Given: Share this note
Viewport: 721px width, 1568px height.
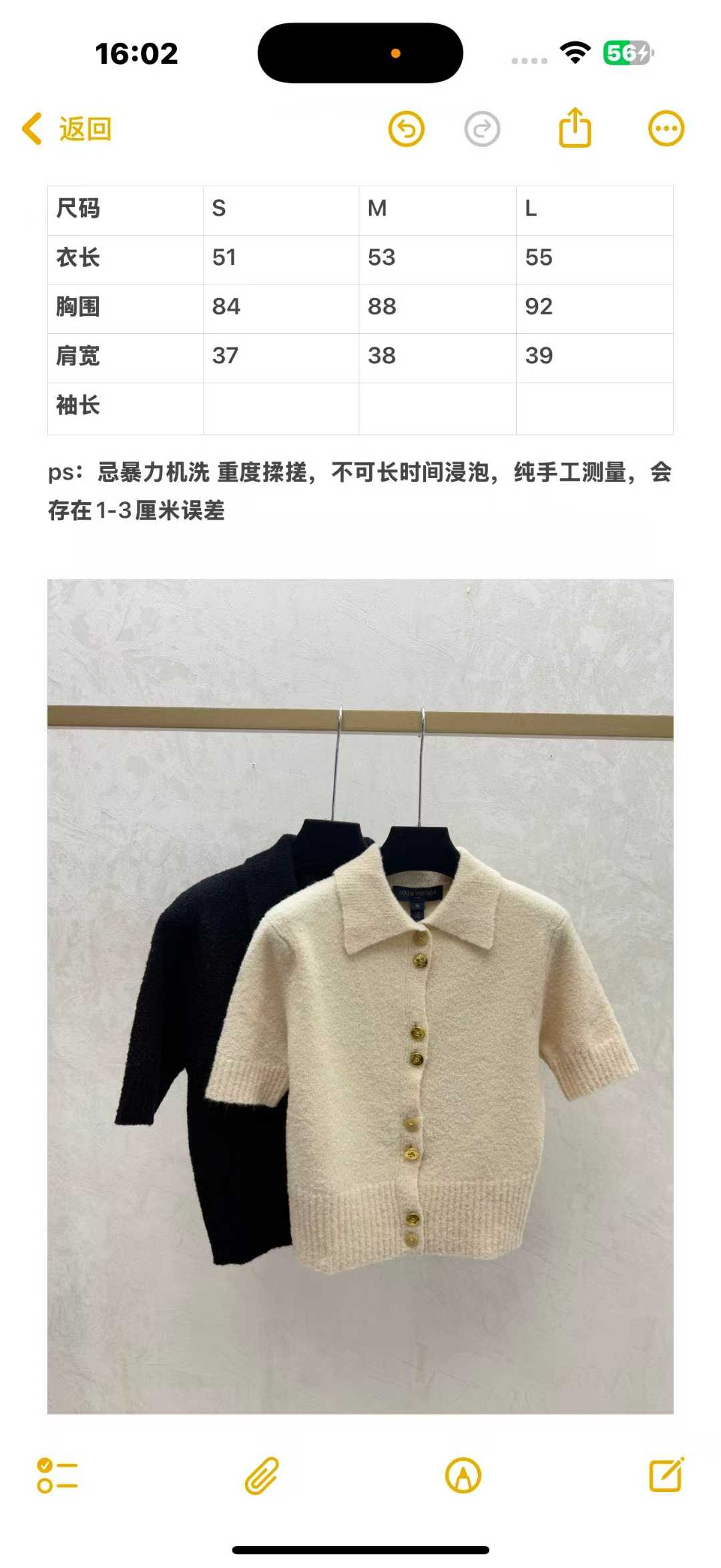Looking at the screenshot, I should [x=575, y=128].
